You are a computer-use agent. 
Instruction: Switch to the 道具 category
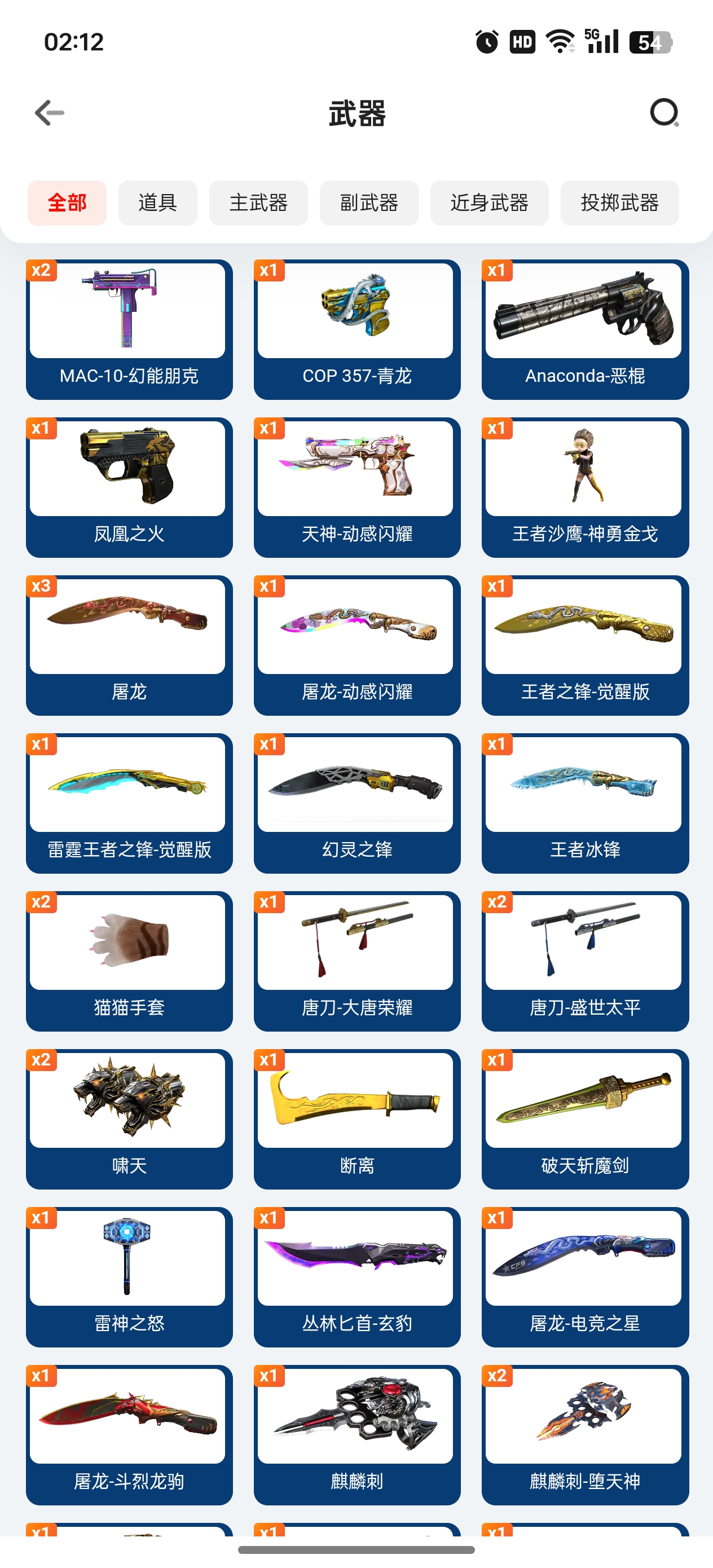coord(158,202)
